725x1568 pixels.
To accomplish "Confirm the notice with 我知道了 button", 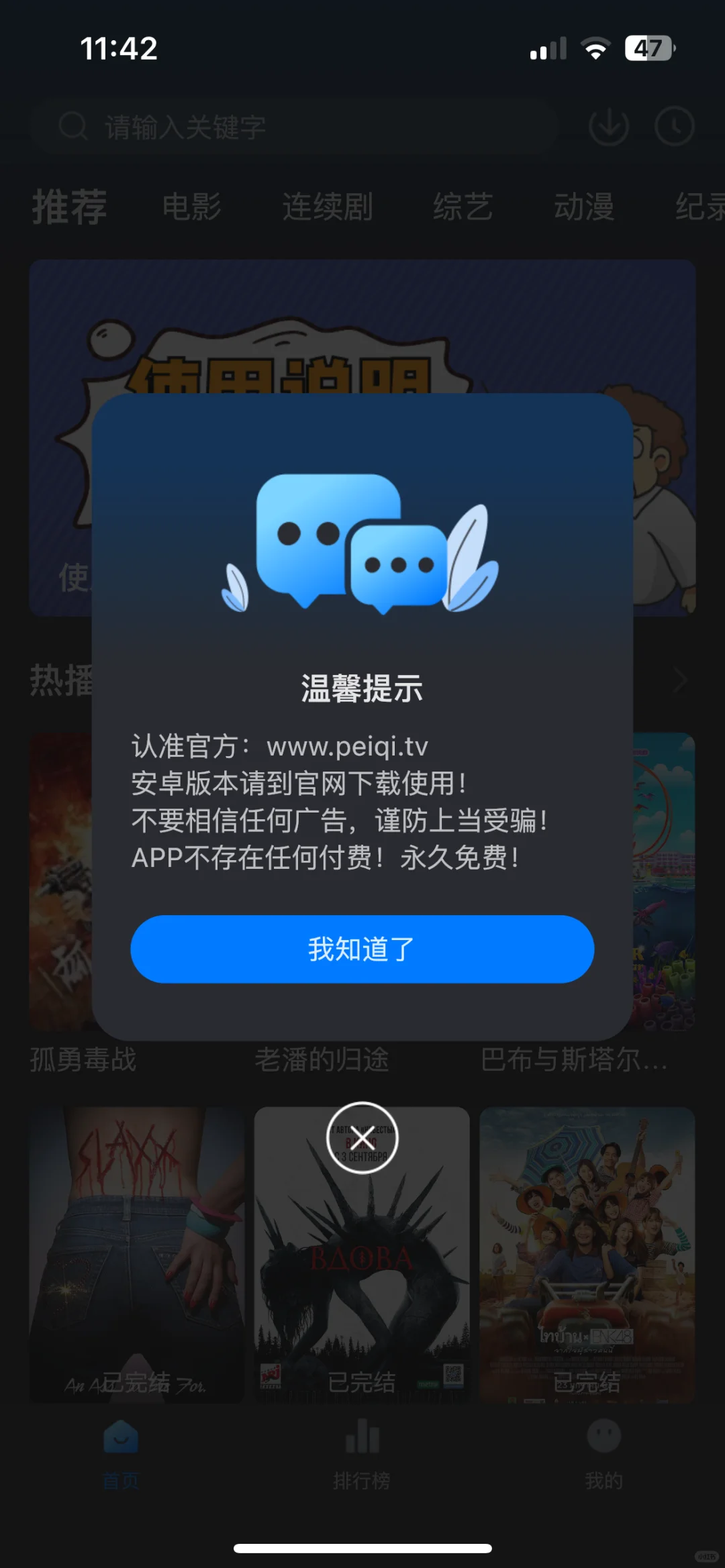I will pos(362,949).
